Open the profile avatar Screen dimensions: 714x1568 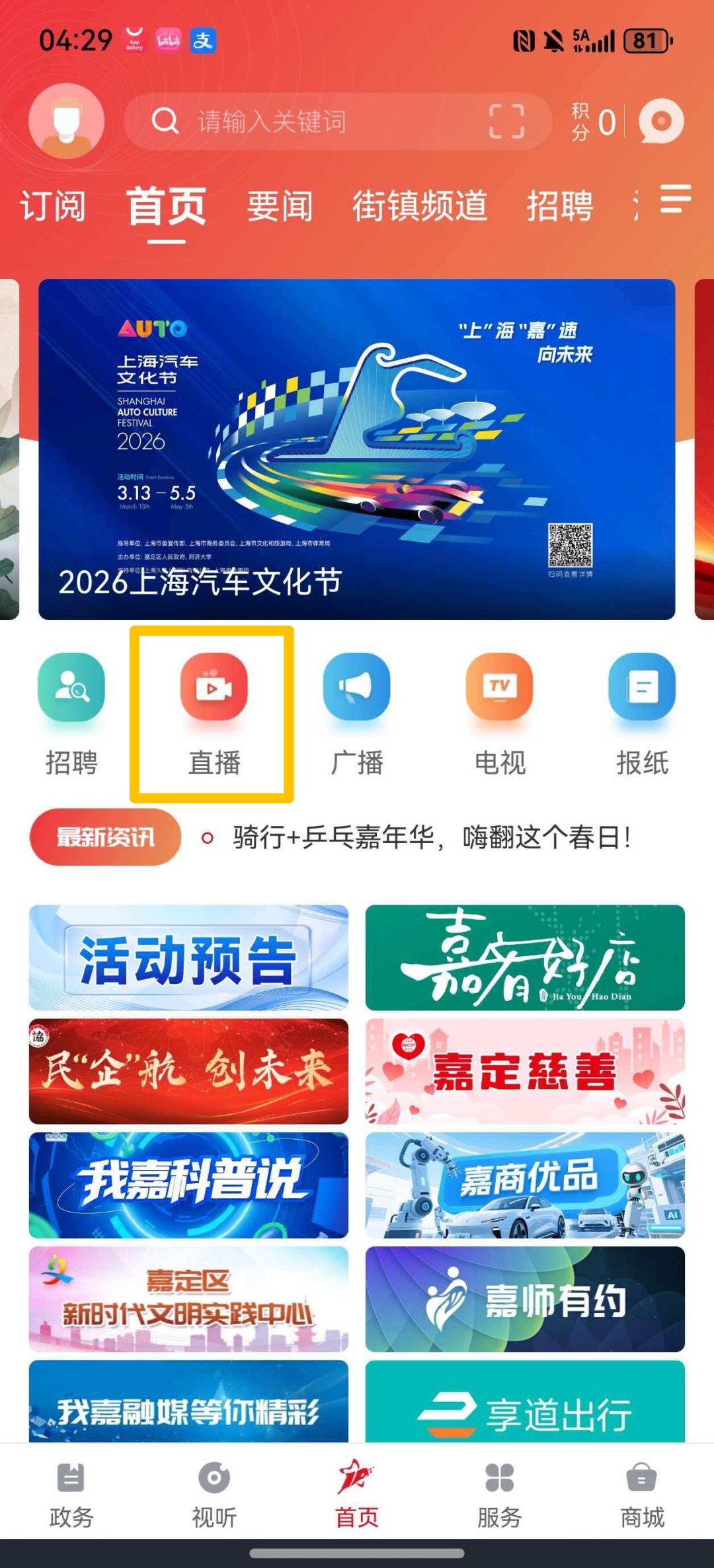coord(66,122)
